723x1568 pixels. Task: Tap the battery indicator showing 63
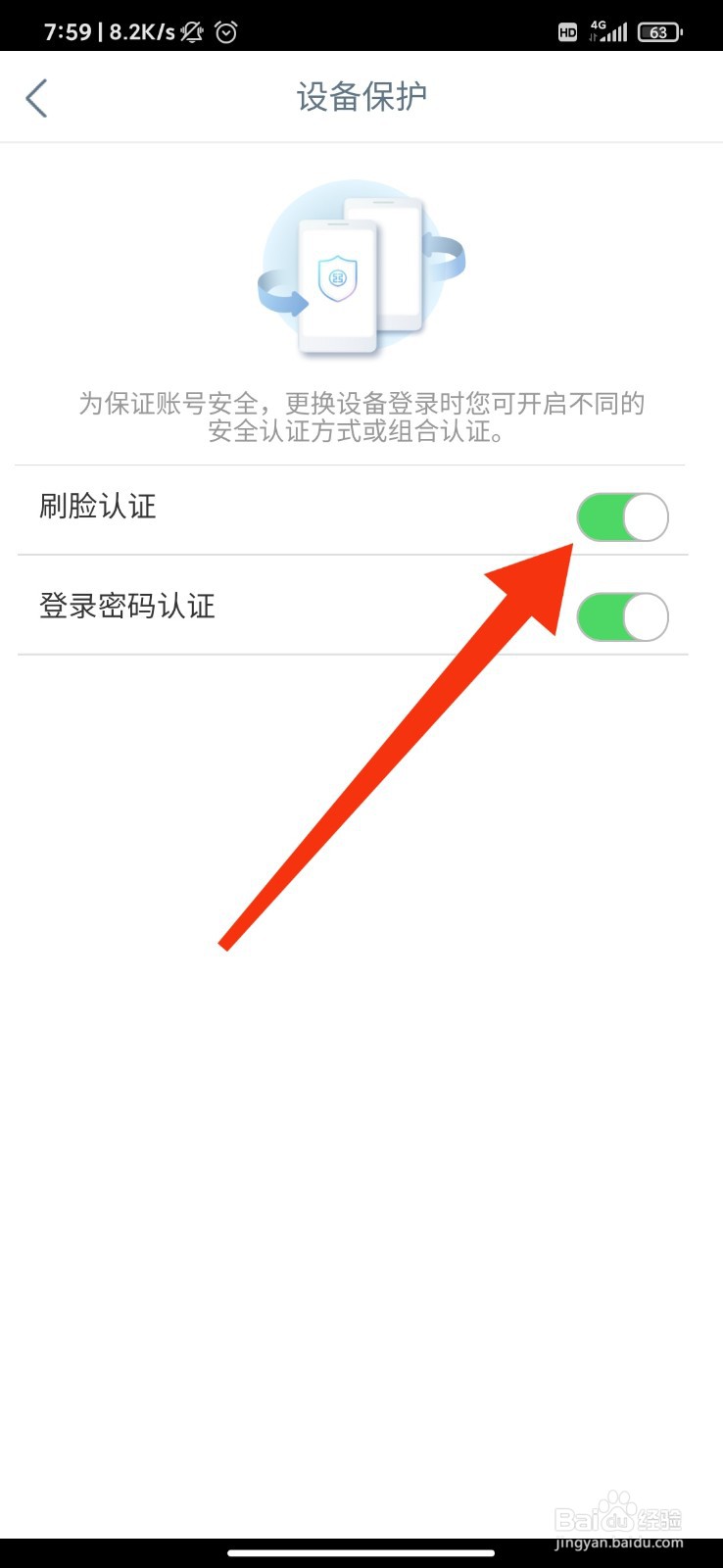[x=658, y=31]
